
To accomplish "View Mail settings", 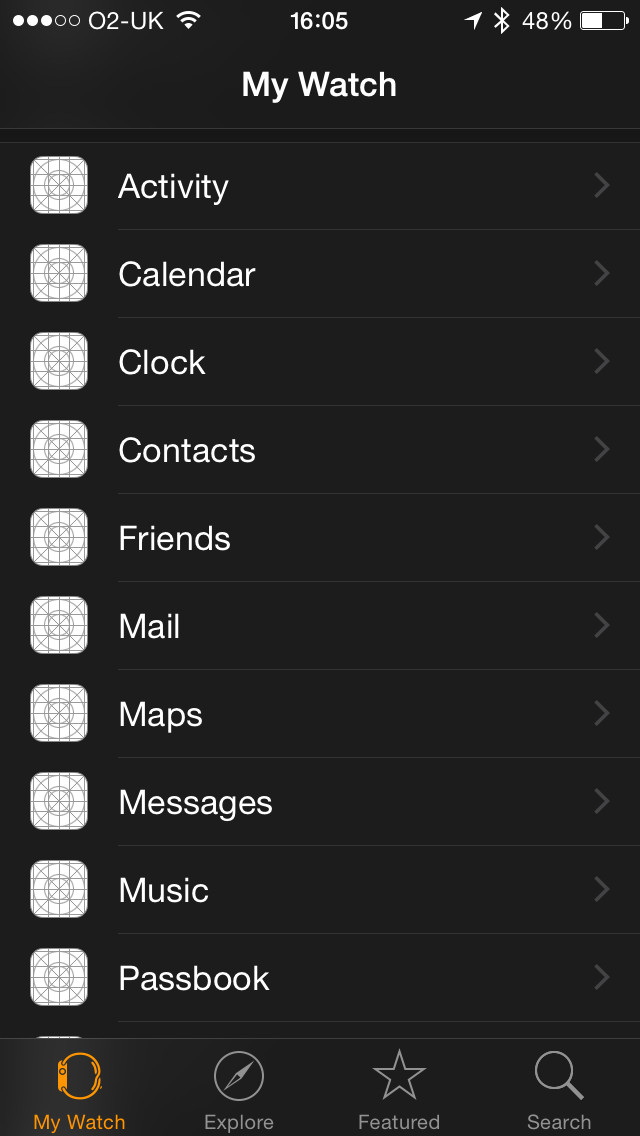I will (320, 626).
